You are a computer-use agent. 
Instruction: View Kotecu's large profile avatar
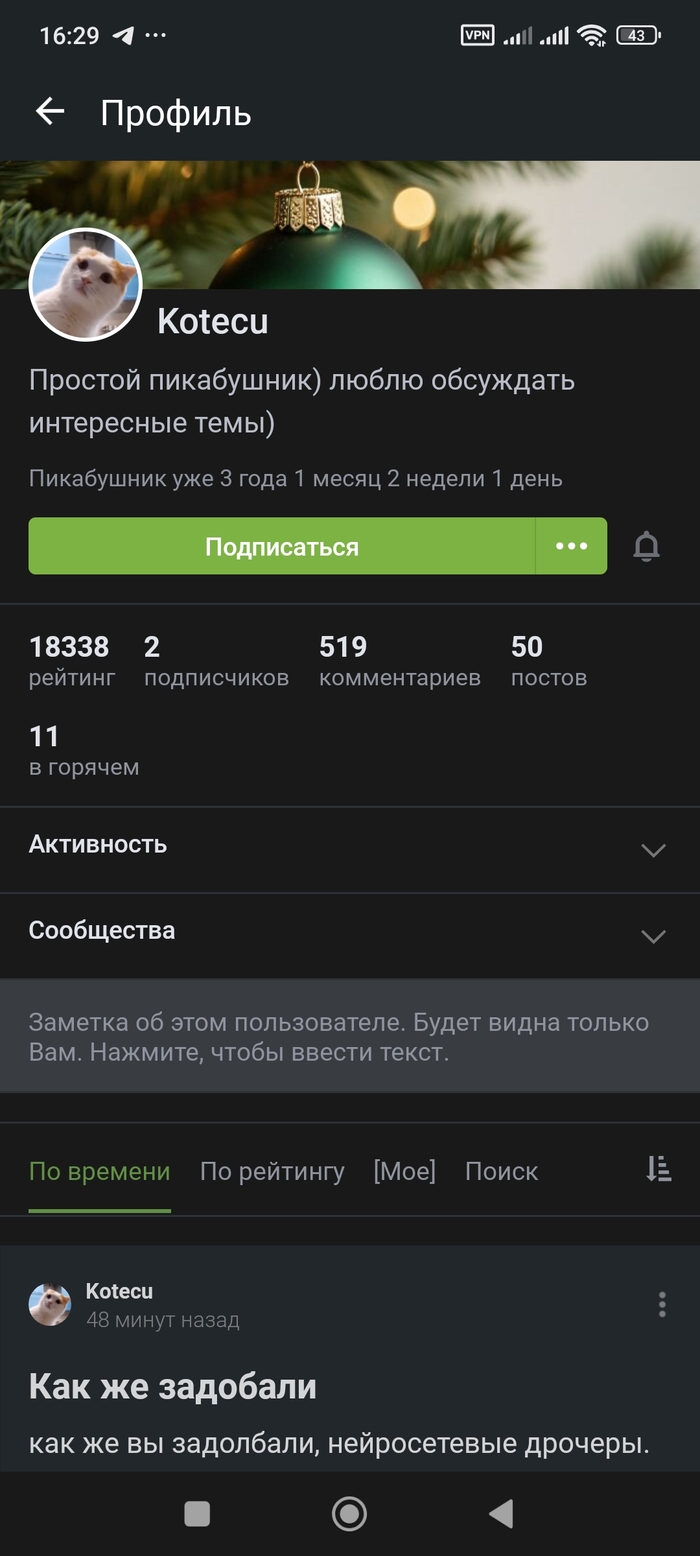[85, 284]
